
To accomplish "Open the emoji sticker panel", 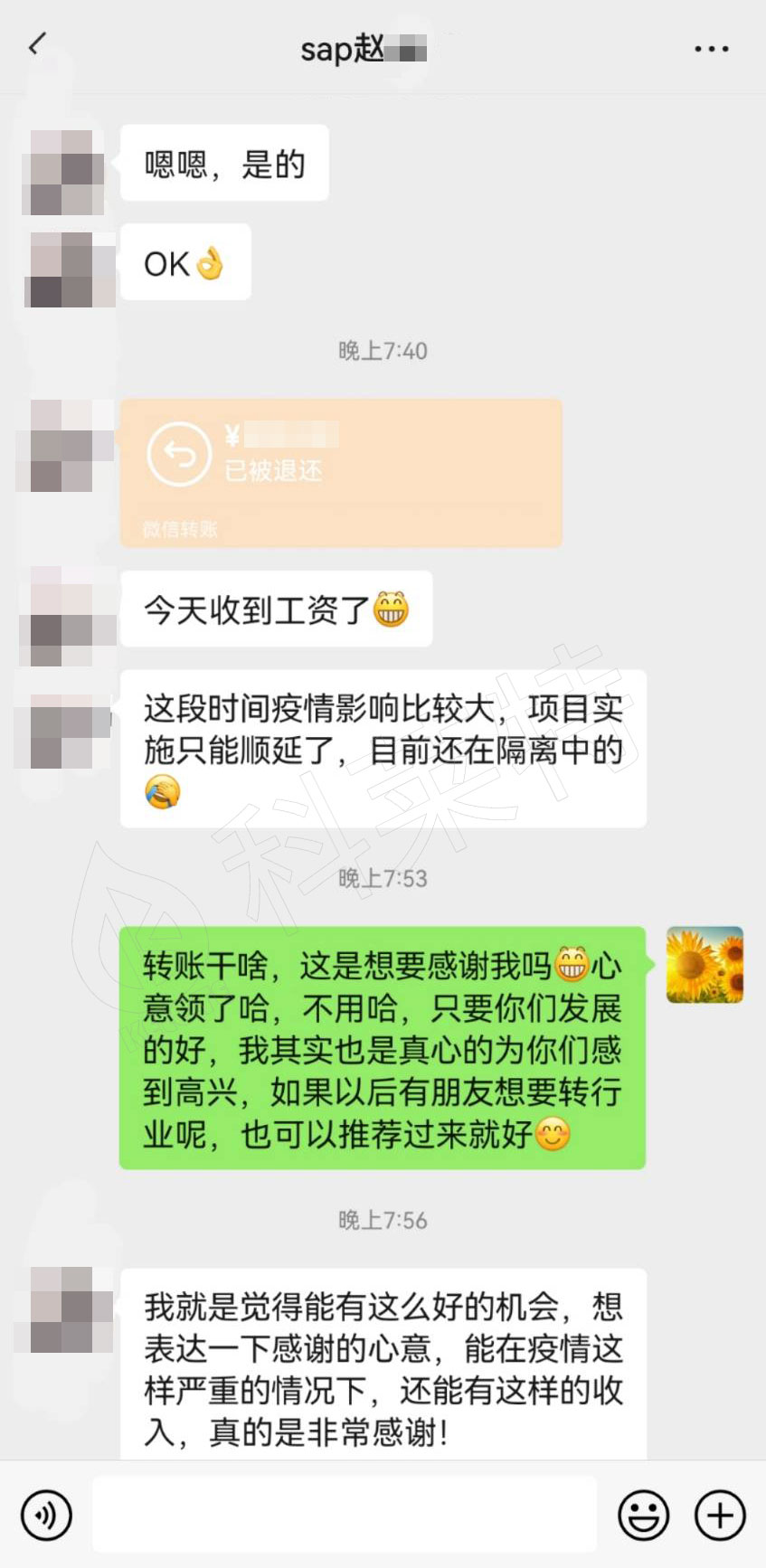I will pyautogui.click(x=643, y=1515).
